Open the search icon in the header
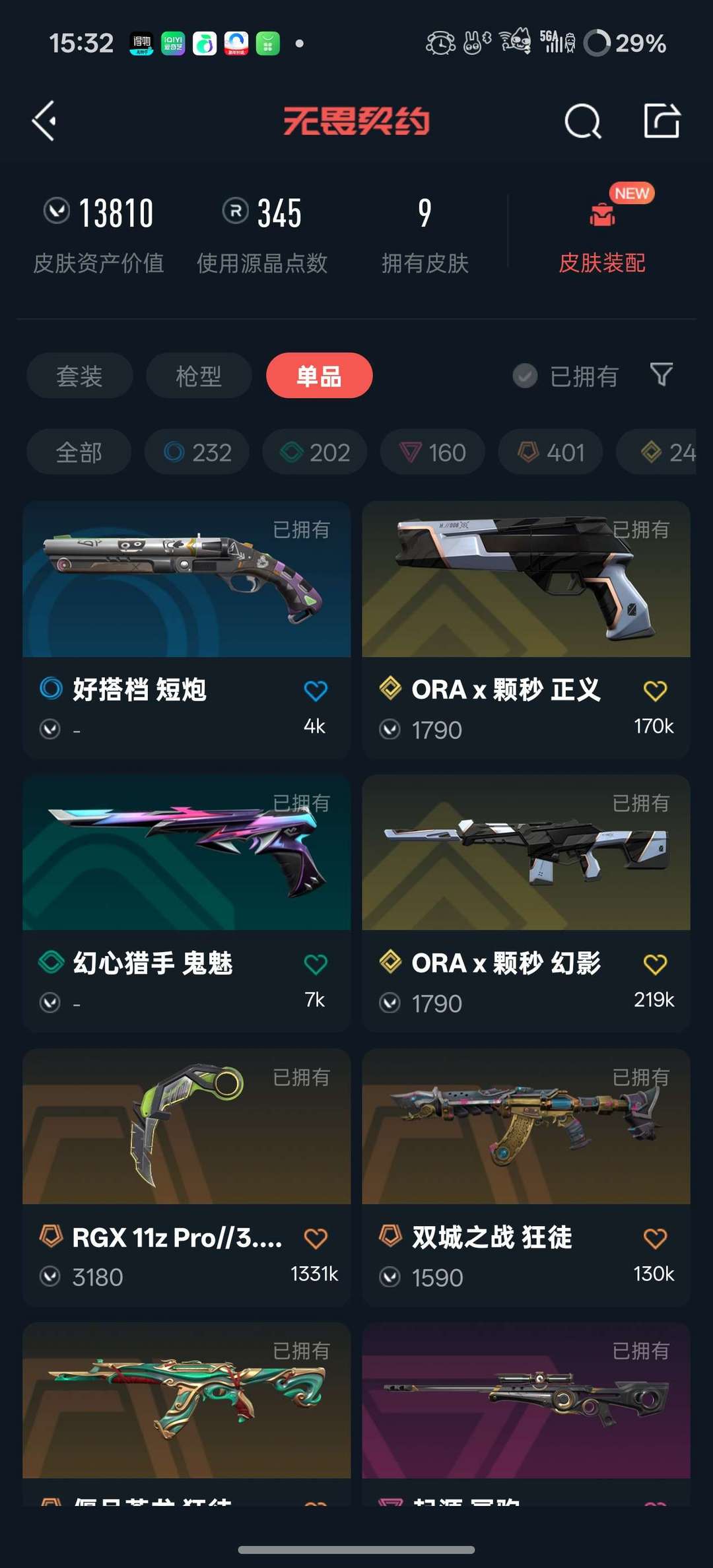 pos(582,121)
